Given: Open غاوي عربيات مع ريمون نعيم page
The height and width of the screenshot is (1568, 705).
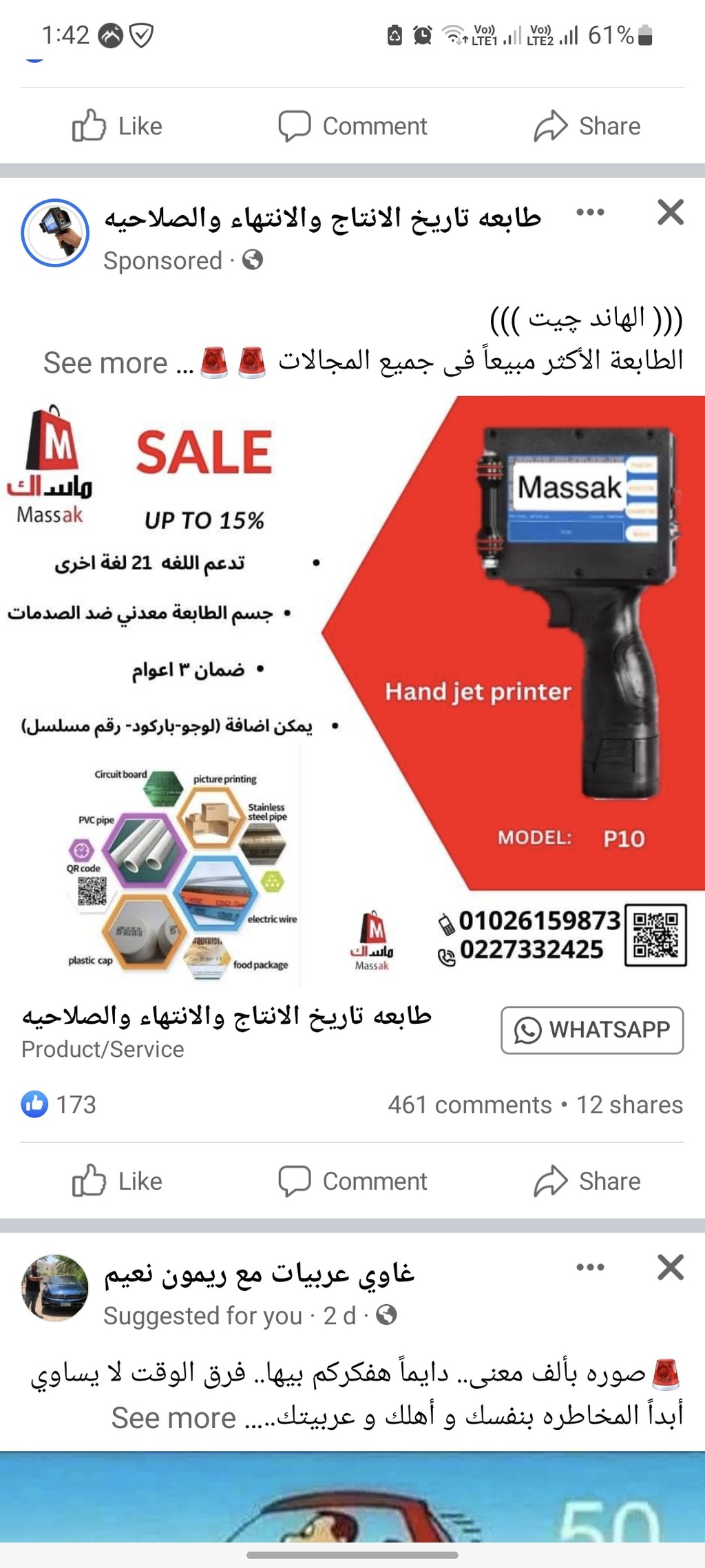Looking at the screenshot, I should click(259, 1275).
